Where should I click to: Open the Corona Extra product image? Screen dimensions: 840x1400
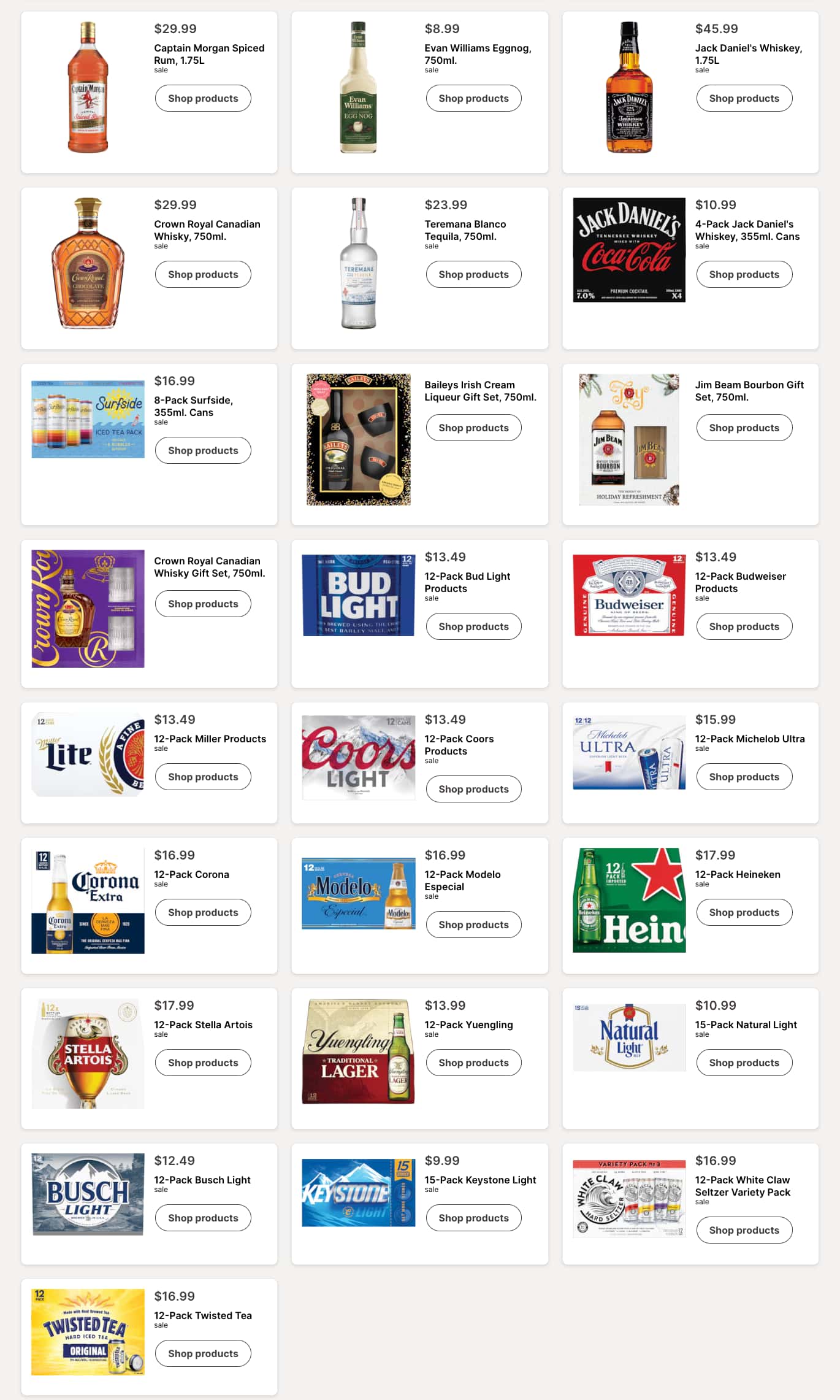[88, 901]
